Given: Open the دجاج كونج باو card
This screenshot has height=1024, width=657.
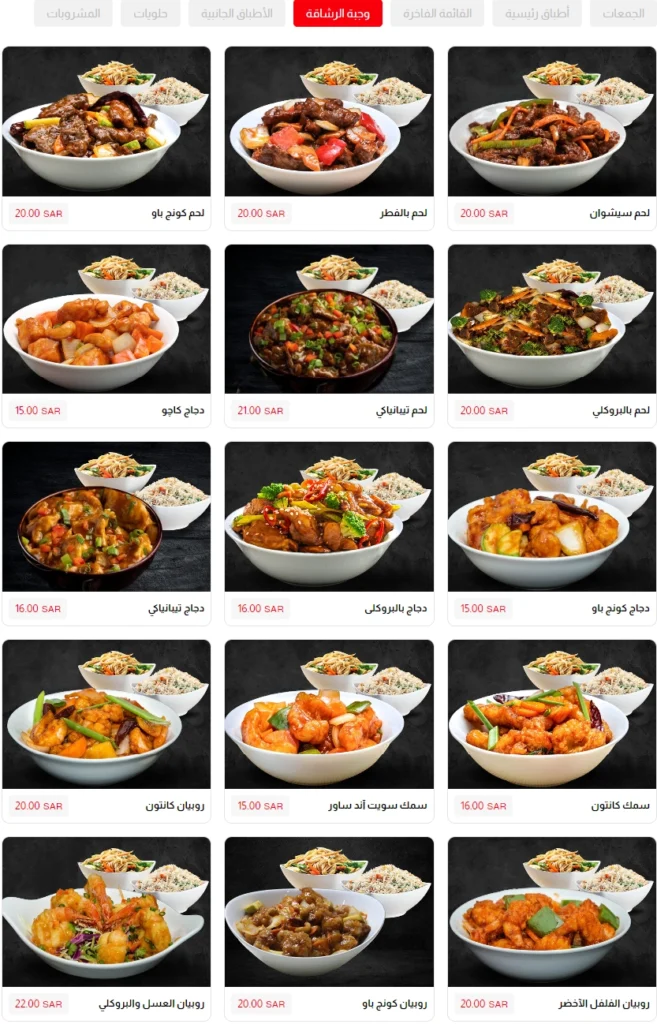Looking at the screenshot, I should [552, 533].
